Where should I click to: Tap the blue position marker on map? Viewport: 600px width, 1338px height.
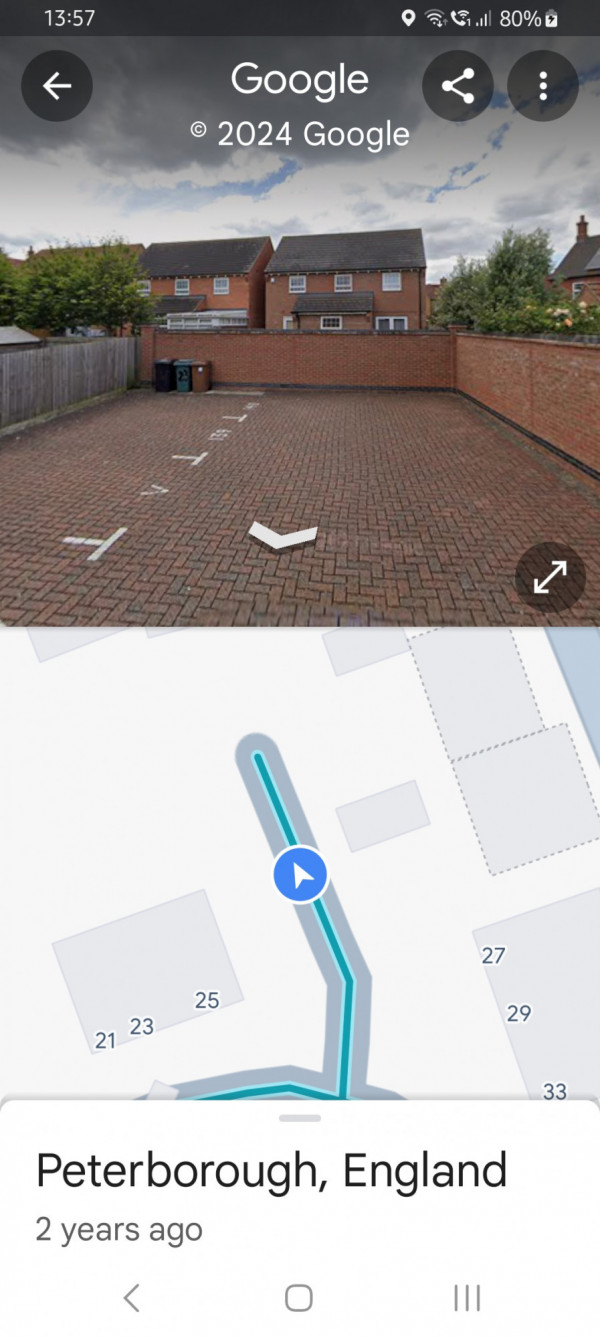click(x=300, y=875)
